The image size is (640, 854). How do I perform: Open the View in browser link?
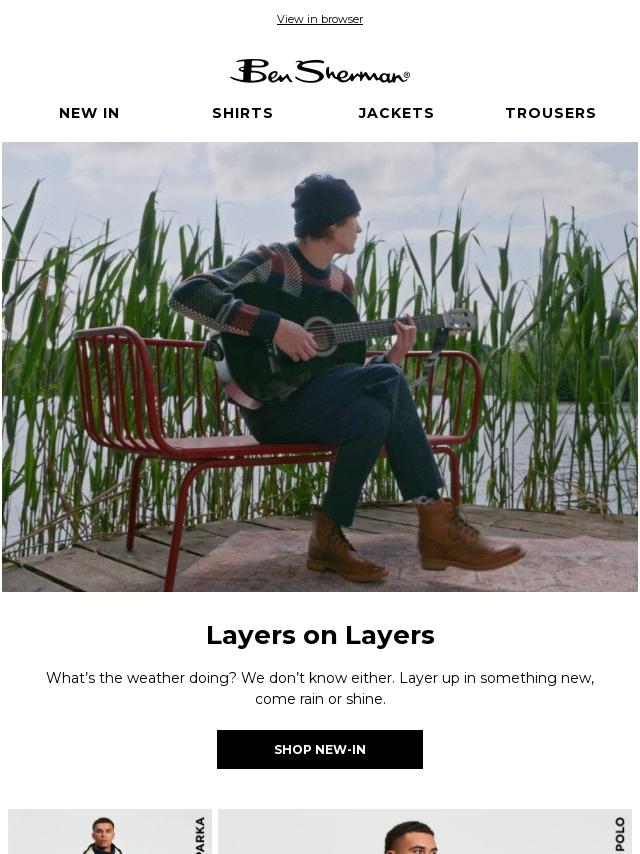[320, 19]
